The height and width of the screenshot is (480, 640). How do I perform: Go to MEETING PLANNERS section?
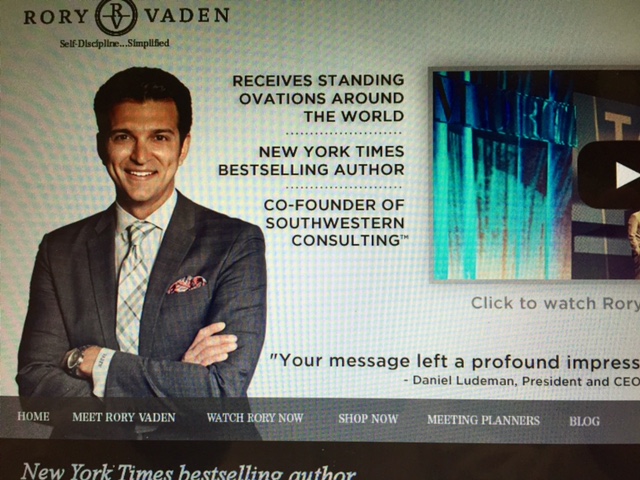pos(483,420)
